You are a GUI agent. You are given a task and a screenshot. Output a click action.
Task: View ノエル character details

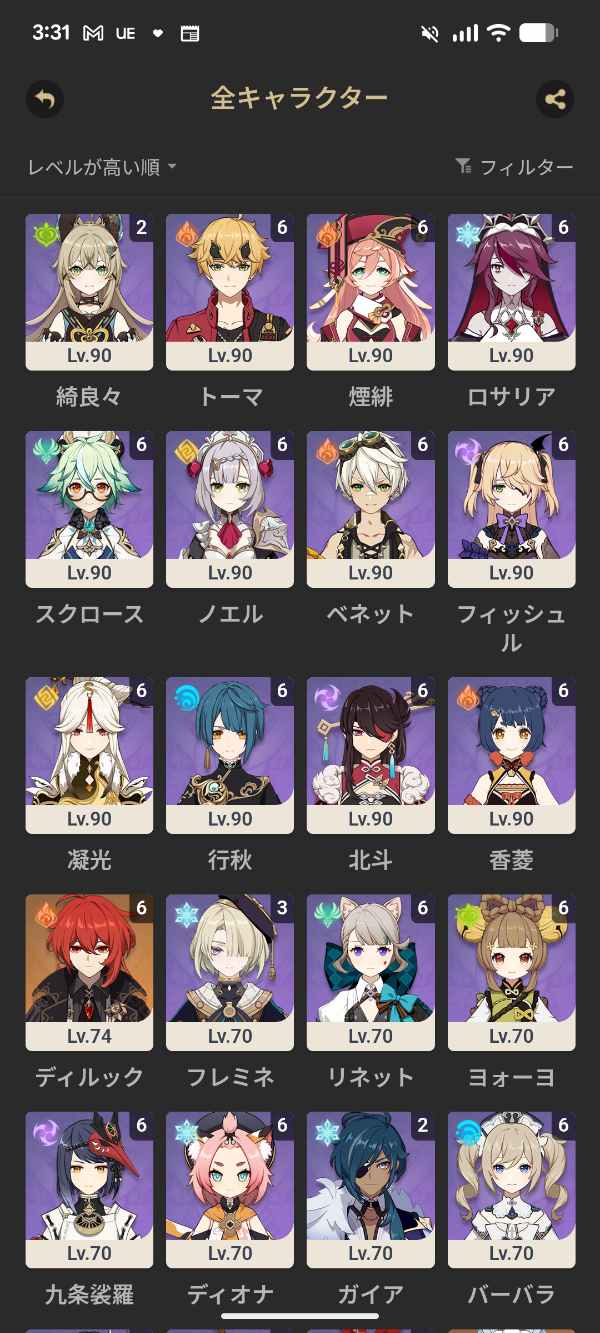(x=230, y=508)
